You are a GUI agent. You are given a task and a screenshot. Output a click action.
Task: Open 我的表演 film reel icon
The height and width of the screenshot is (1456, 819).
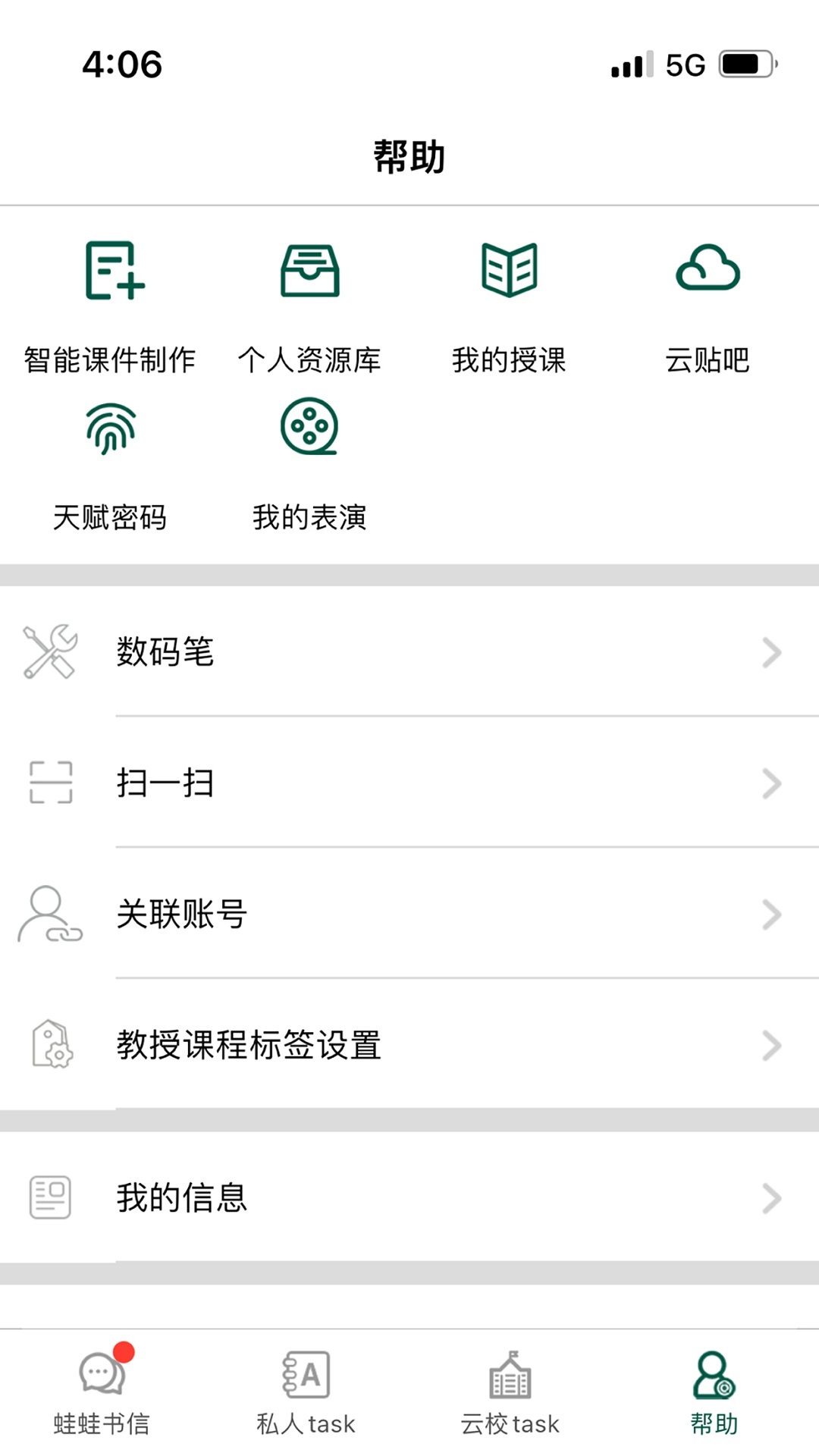tap(309, 428)
